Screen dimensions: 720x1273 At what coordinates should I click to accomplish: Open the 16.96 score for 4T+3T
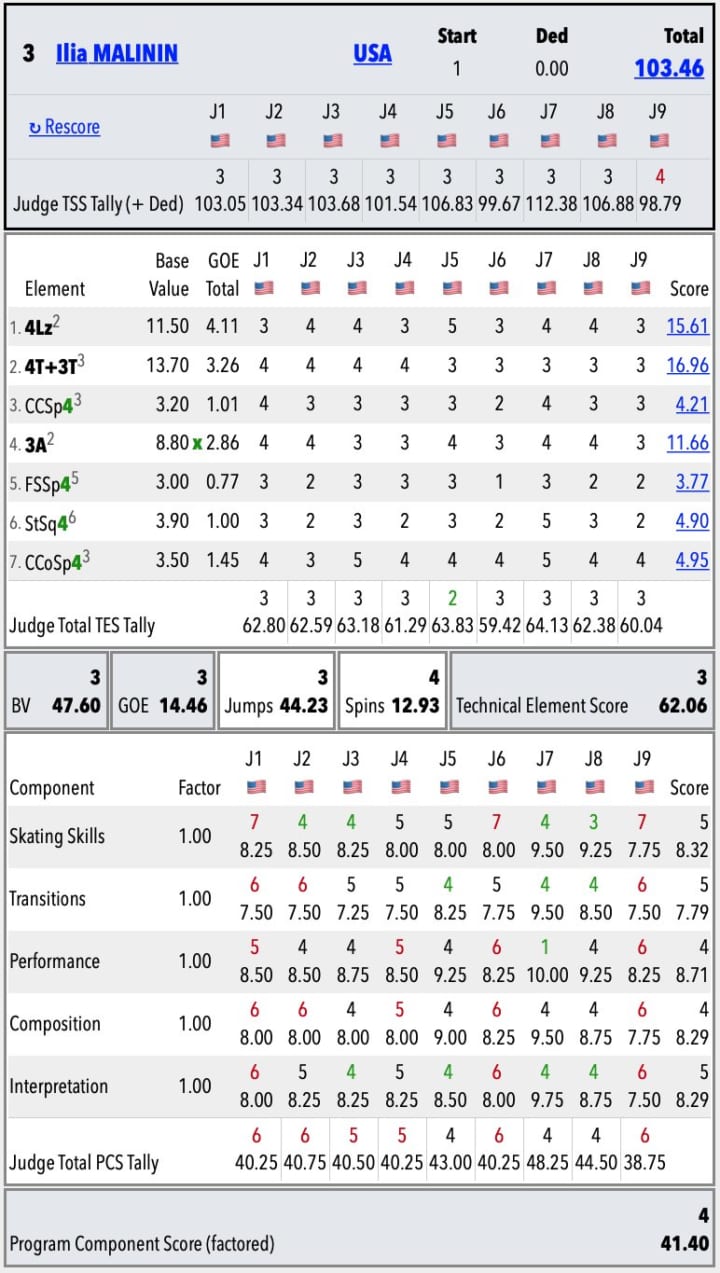(687, 365)
